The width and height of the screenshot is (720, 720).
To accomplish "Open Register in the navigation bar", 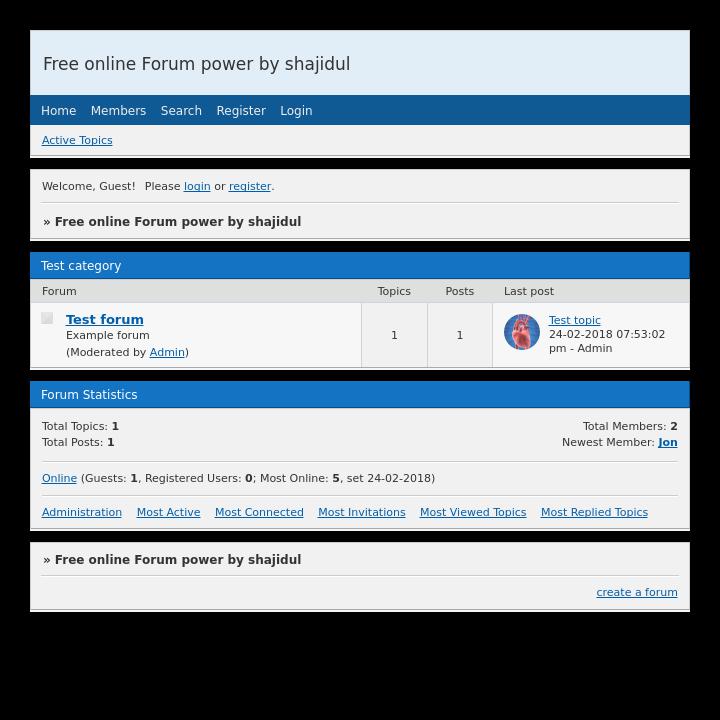I will pyautogui.click(x=241, y=111).
